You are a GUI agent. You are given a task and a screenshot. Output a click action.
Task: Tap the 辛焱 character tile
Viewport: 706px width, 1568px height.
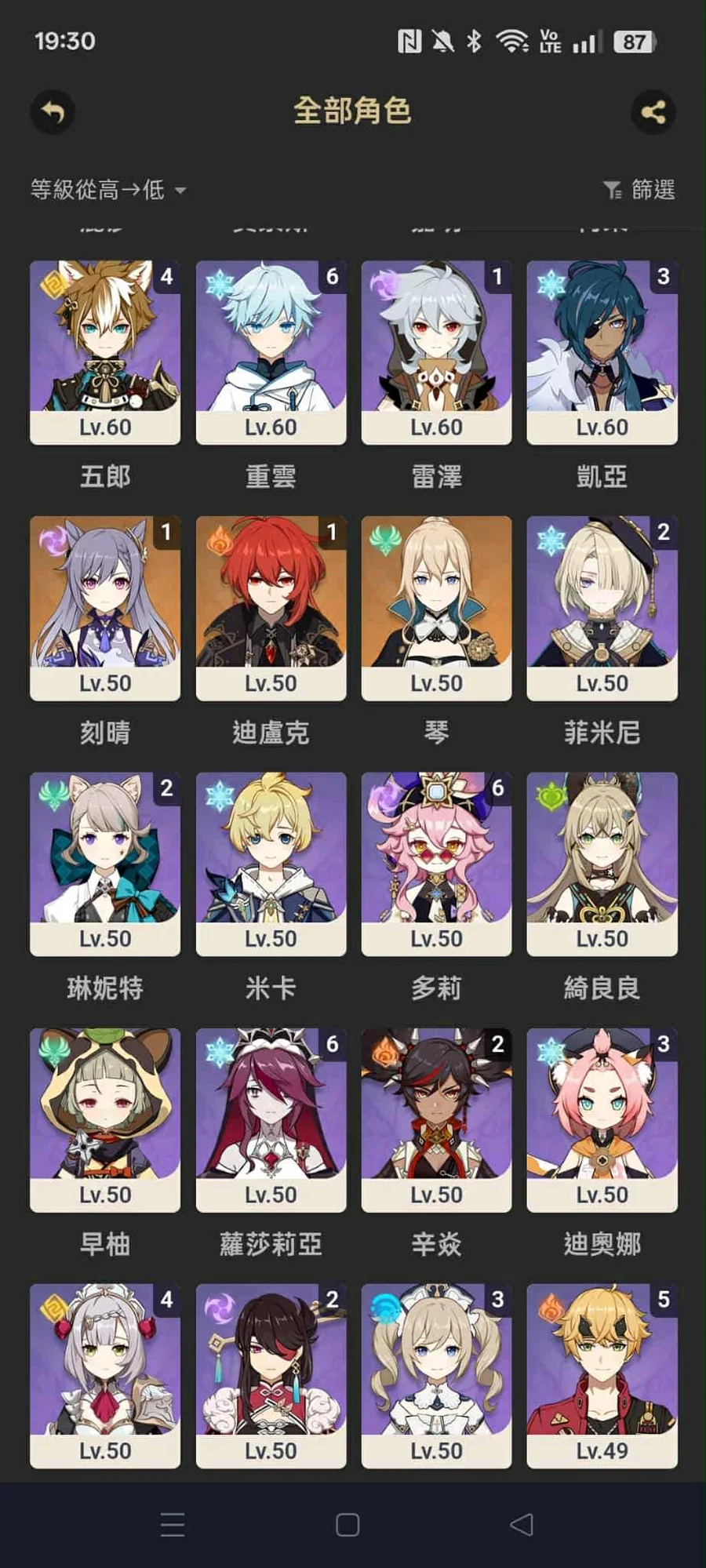click(x=436, y=1120)
